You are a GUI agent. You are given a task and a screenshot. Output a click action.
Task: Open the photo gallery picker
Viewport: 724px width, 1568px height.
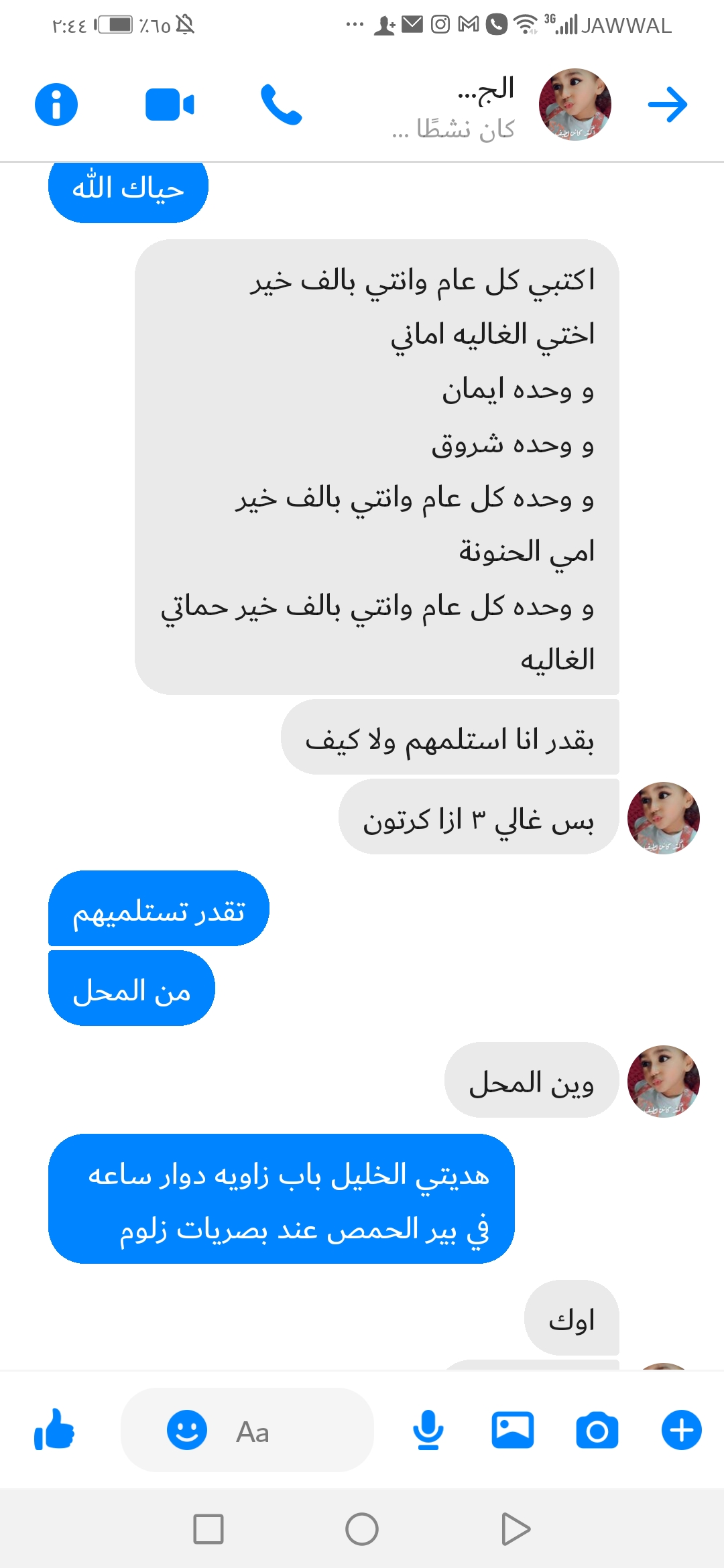(512, 1430)
